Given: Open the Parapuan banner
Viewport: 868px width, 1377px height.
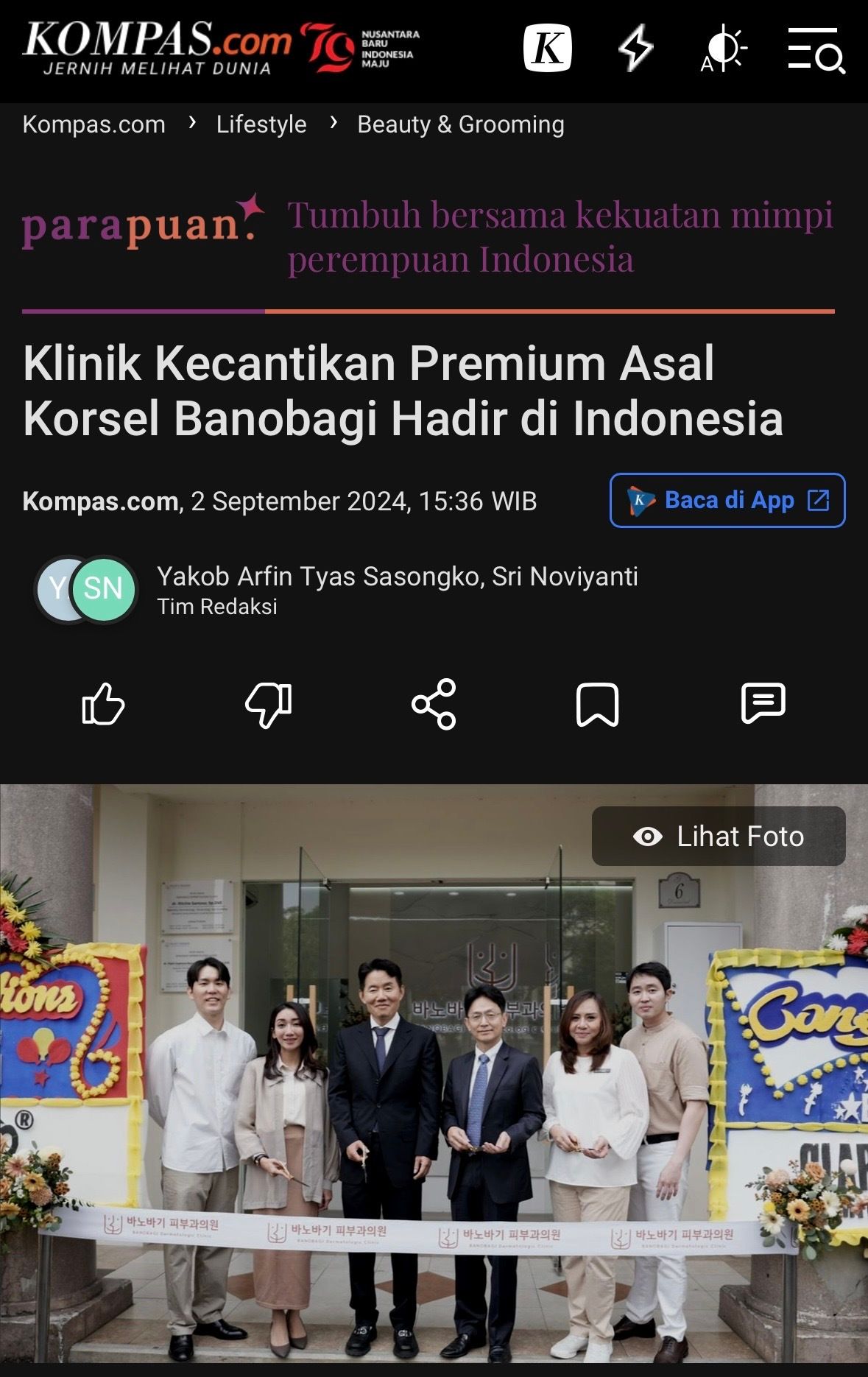Looking at the screenshot, I should pyautogui.click(x=427, y=237).
